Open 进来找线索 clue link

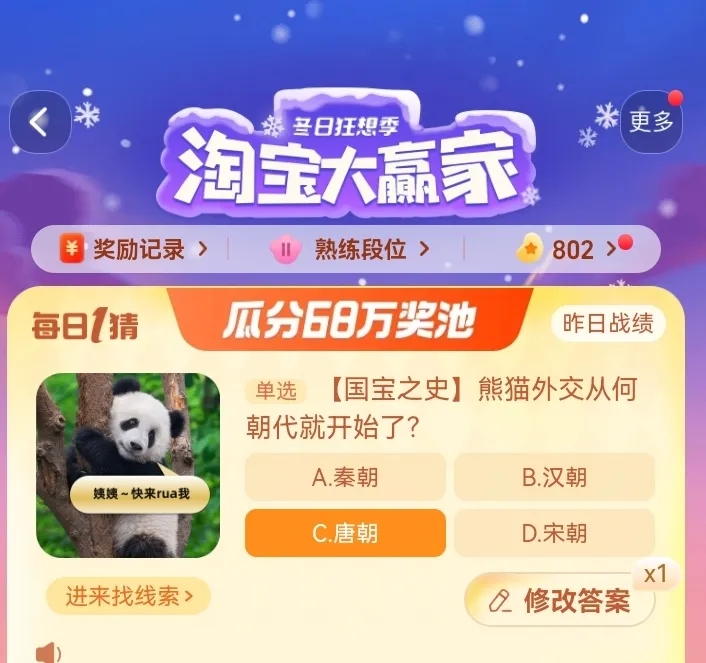[128, 596]
